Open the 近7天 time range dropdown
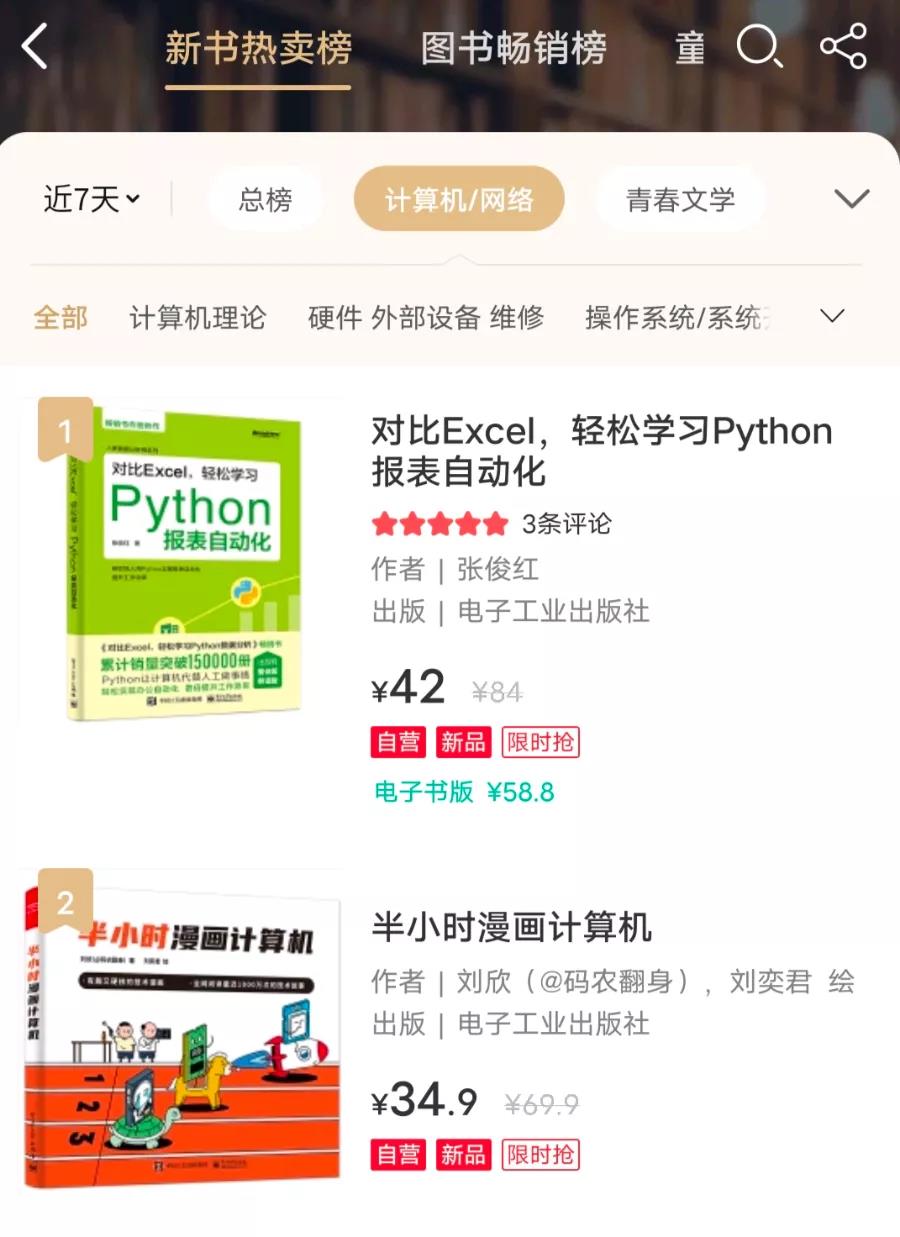Image resolution: width=900 pixels, height=1237 pixels. tap(91, 199)
